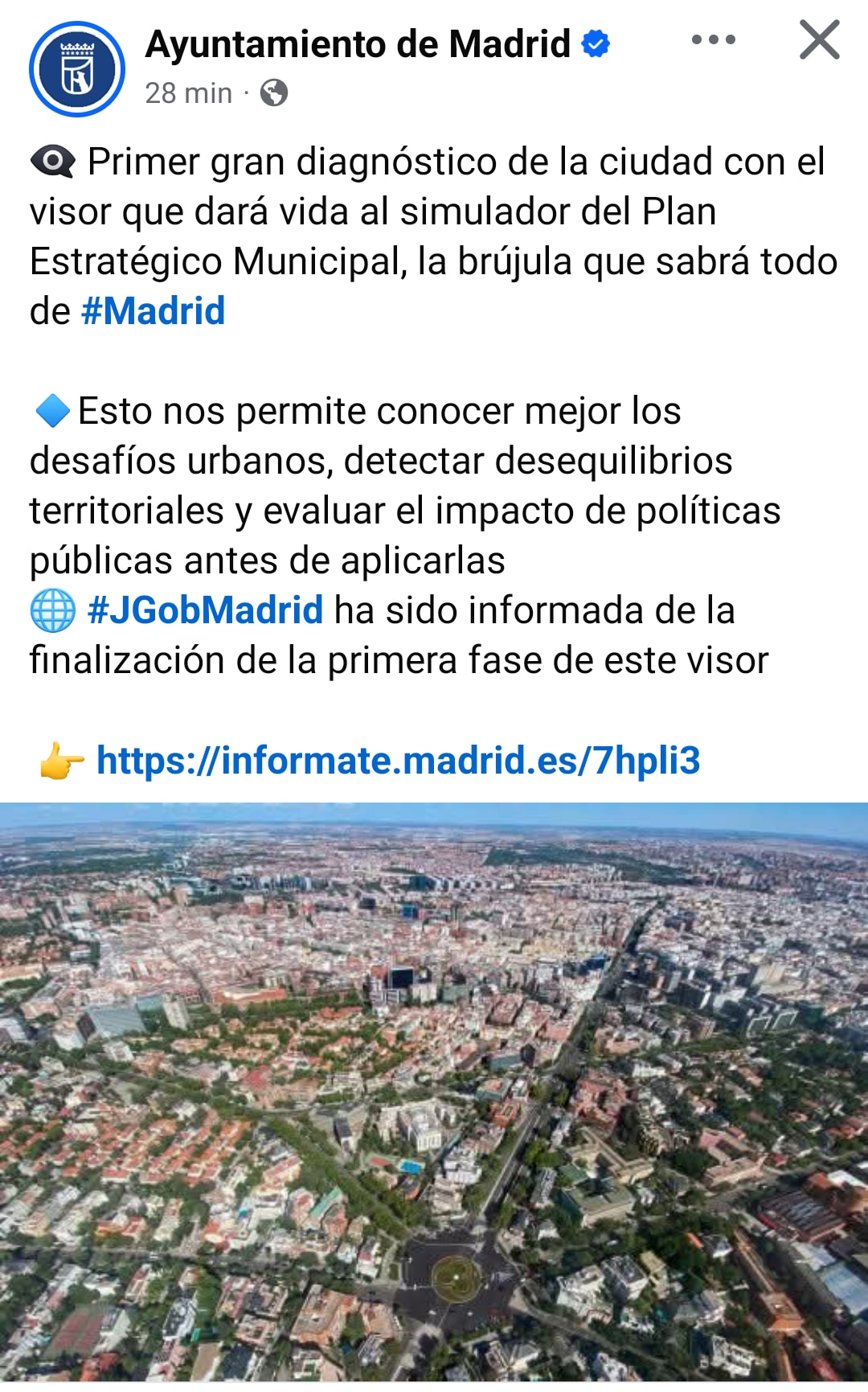Open Ayuntamiento de Madrid profile picture
The width and height of the screenshot is (868, 1392).
77,69
